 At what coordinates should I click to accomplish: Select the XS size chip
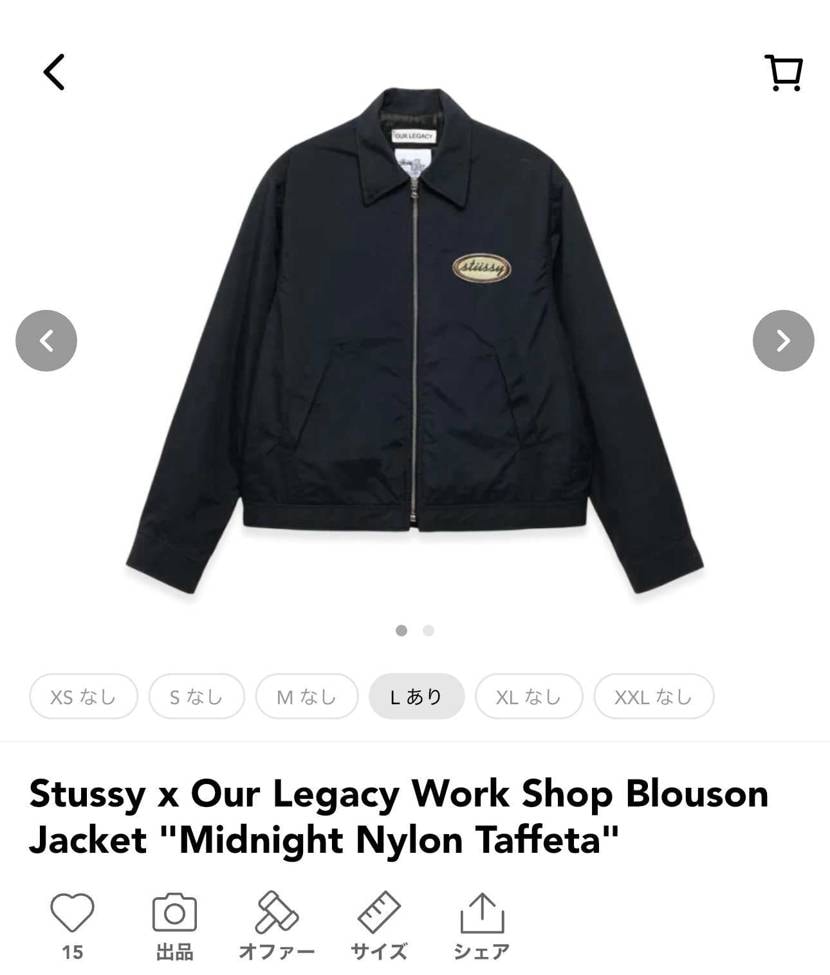(83, 697)
